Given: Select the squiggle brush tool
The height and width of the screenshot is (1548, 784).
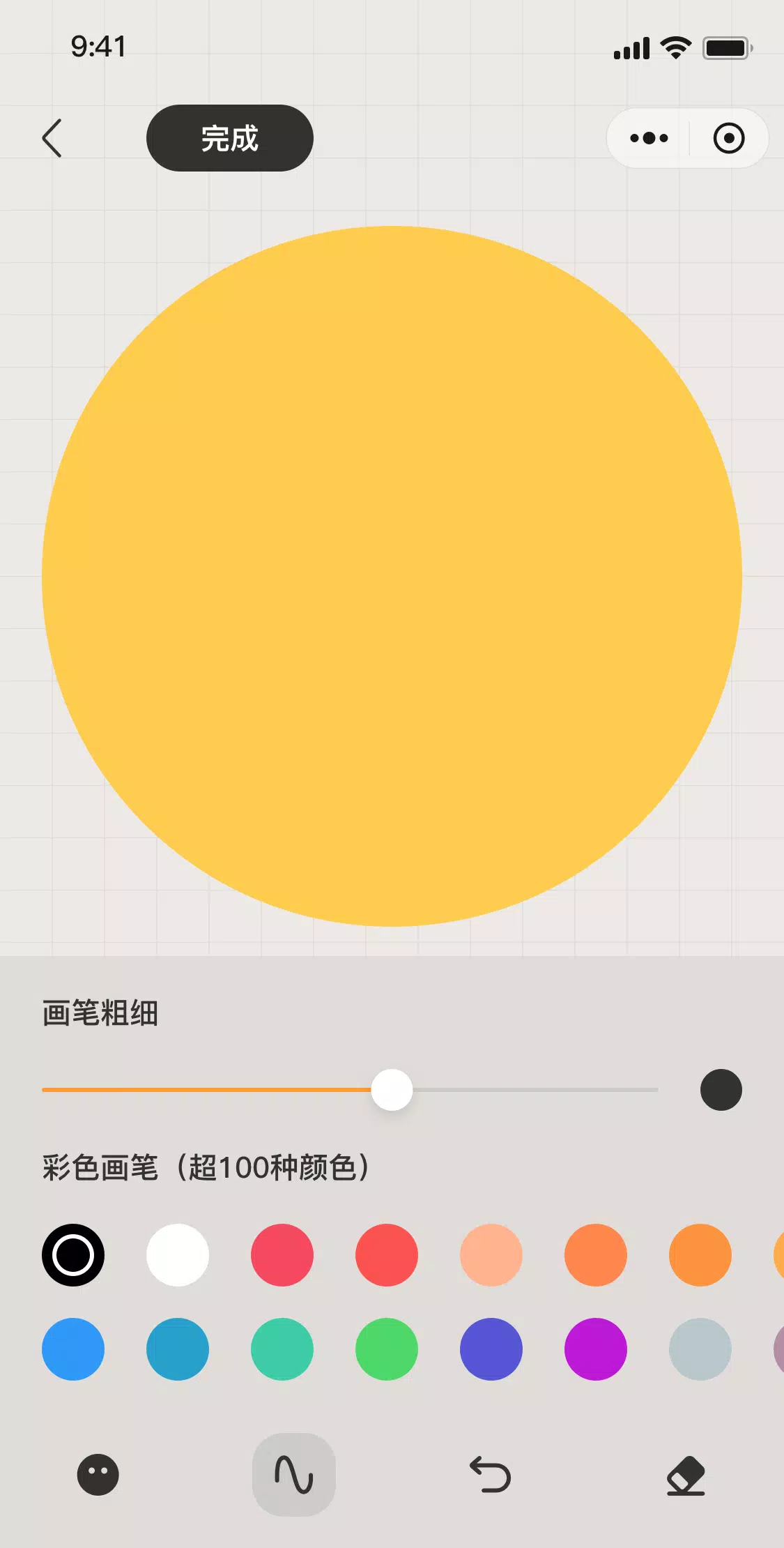Looking at the screenshot, I should [x=293, y=1475].
